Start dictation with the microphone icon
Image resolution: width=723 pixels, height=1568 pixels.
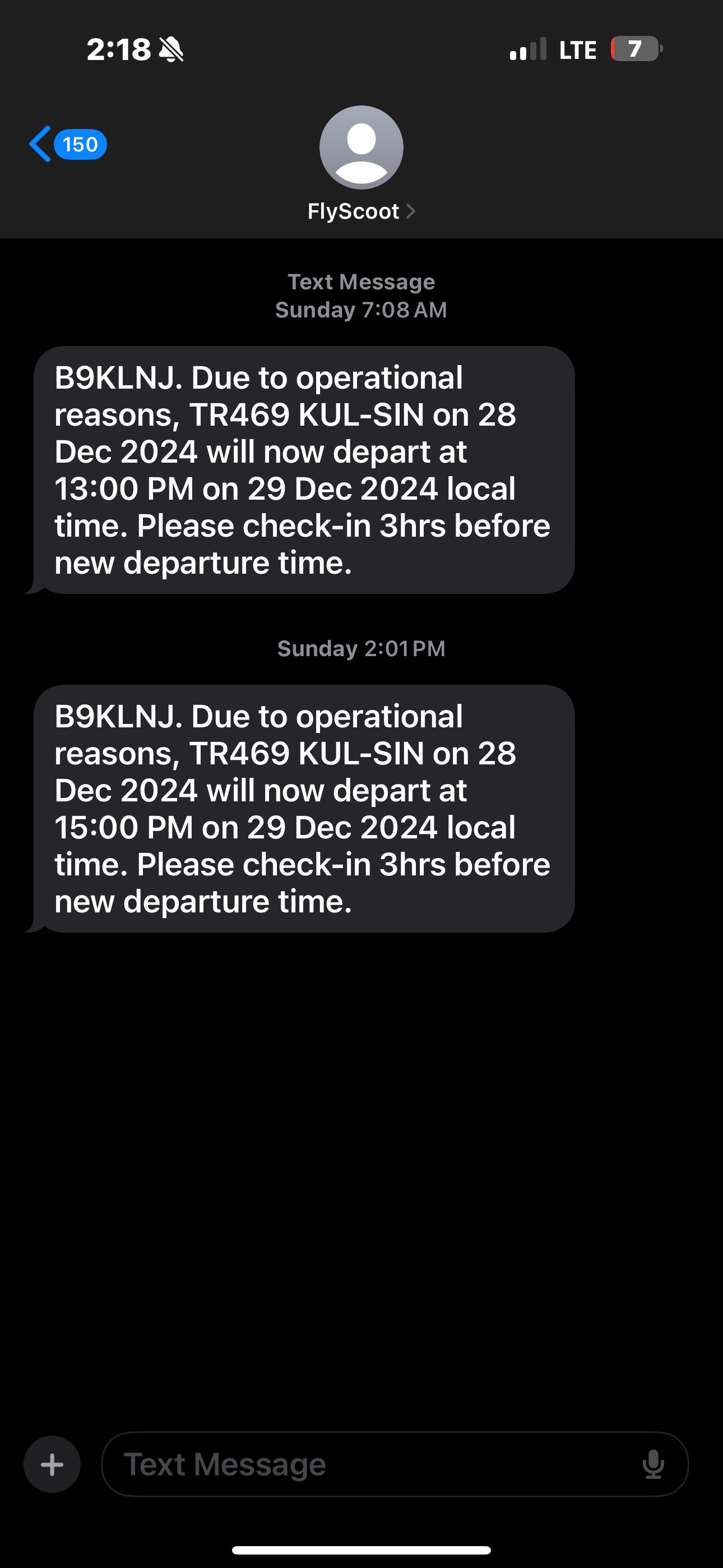[653, 1464]
